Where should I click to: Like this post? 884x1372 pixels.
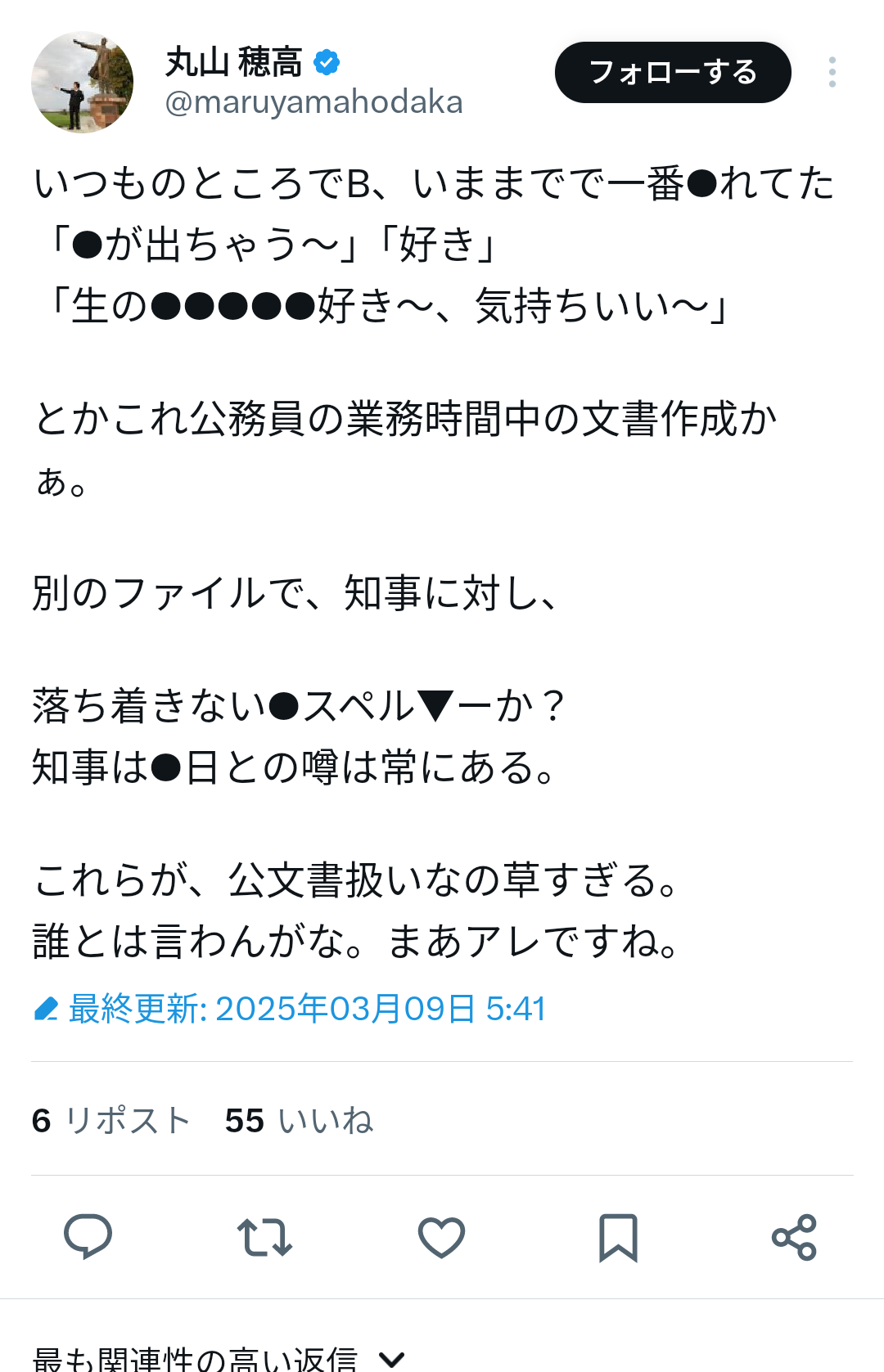click(x=441, y=1236)
